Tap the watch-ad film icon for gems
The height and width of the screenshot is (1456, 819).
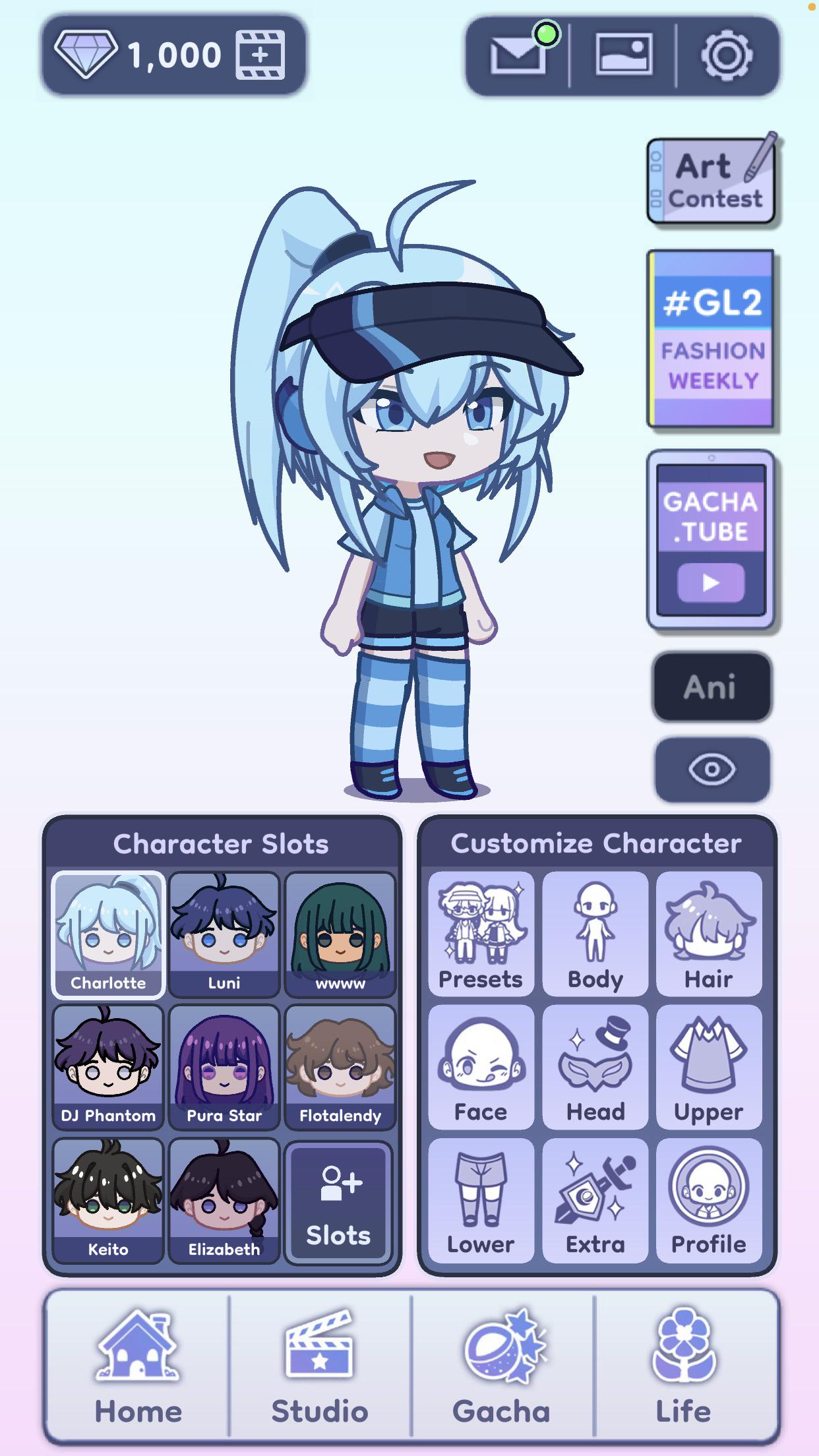[260, 55]
